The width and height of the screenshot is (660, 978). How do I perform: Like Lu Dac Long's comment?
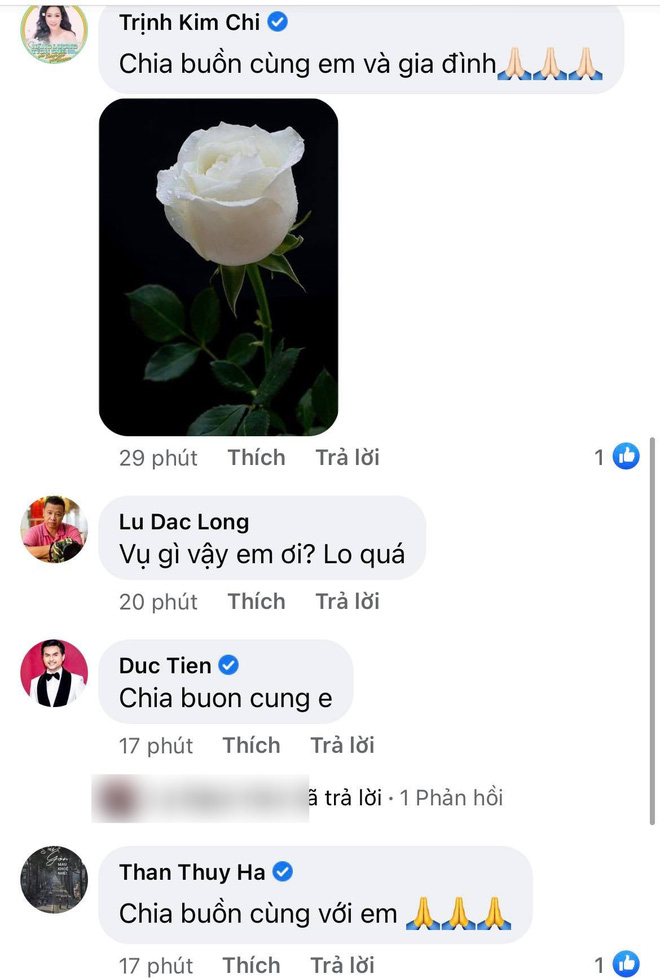(256, 602)
